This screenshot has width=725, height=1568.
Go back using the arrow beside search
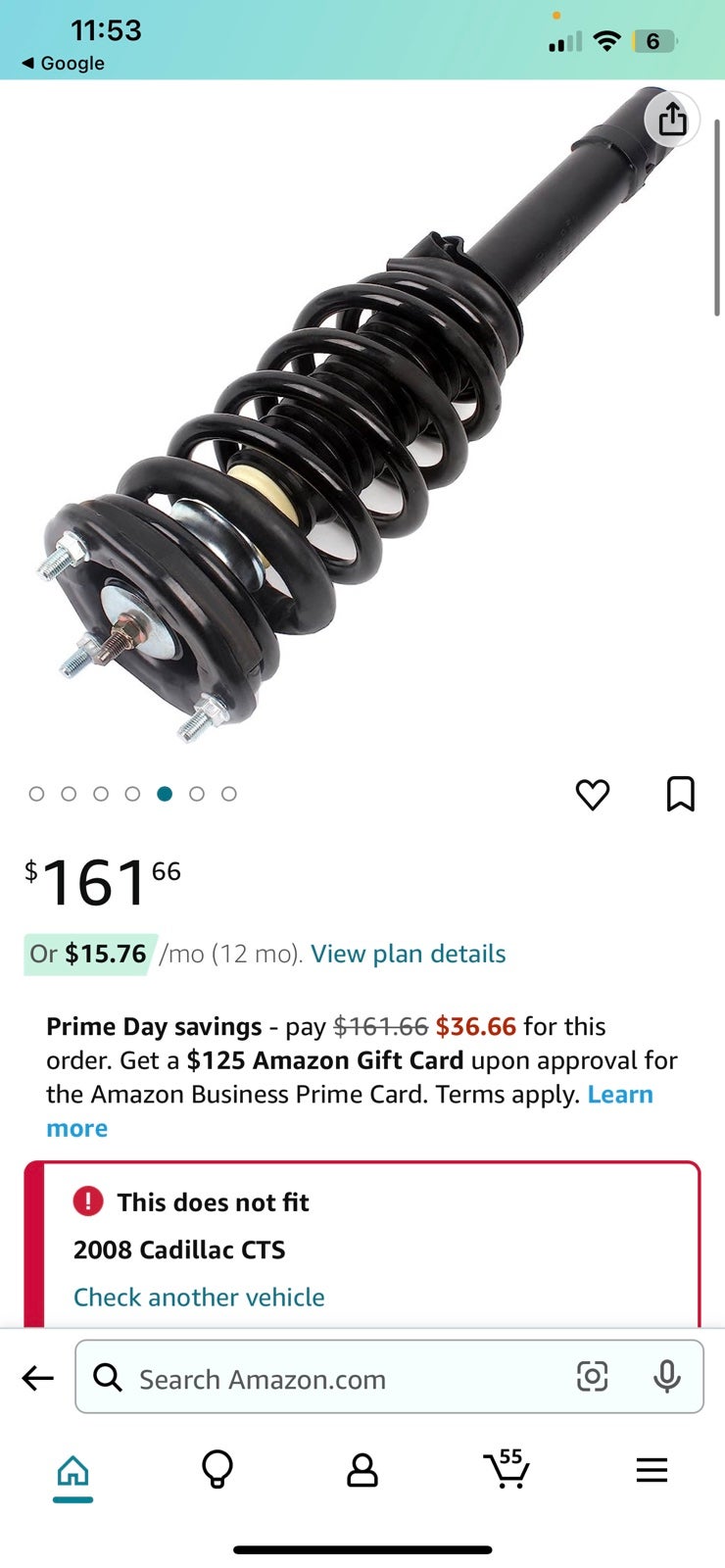[38, 1379]
